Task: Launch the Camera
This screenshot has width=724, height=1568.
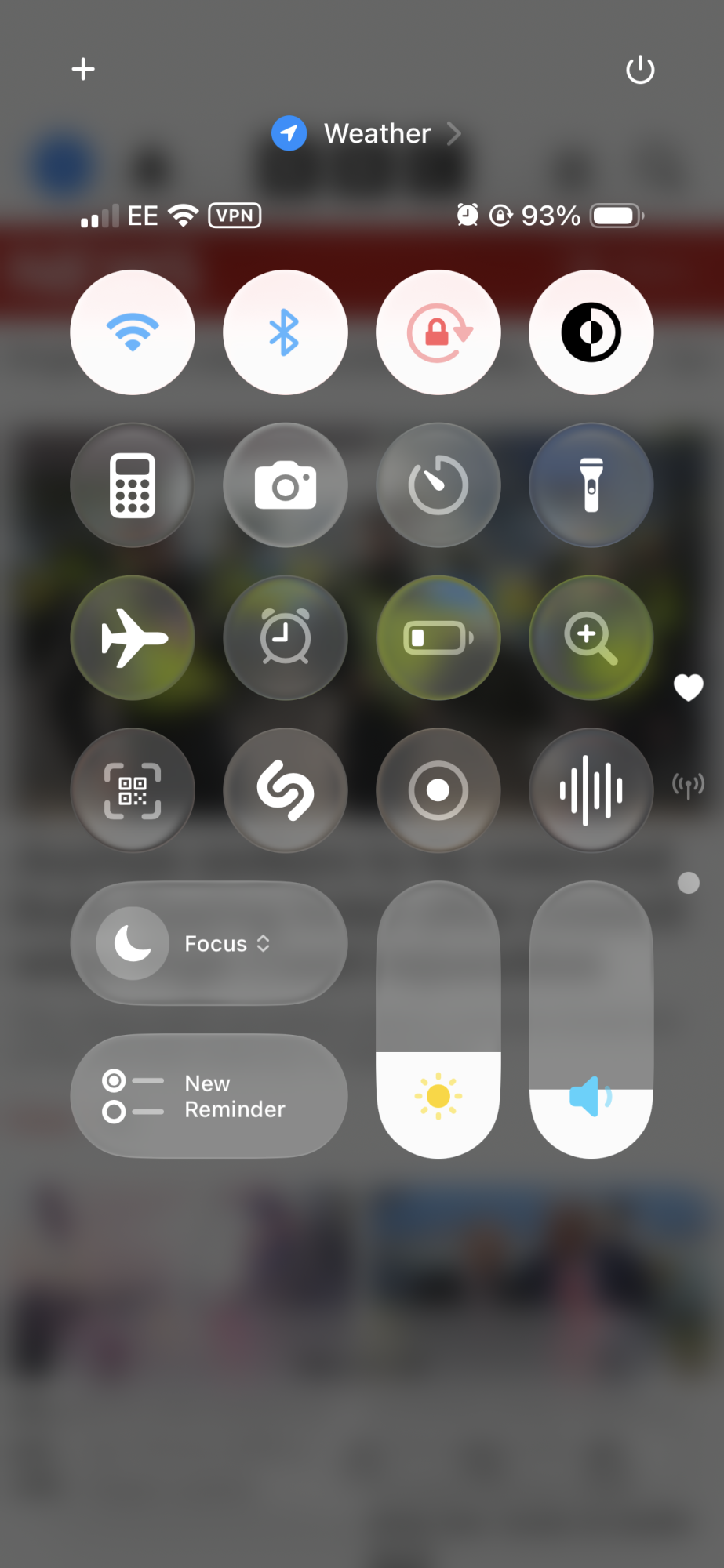Action: [286, 485]
